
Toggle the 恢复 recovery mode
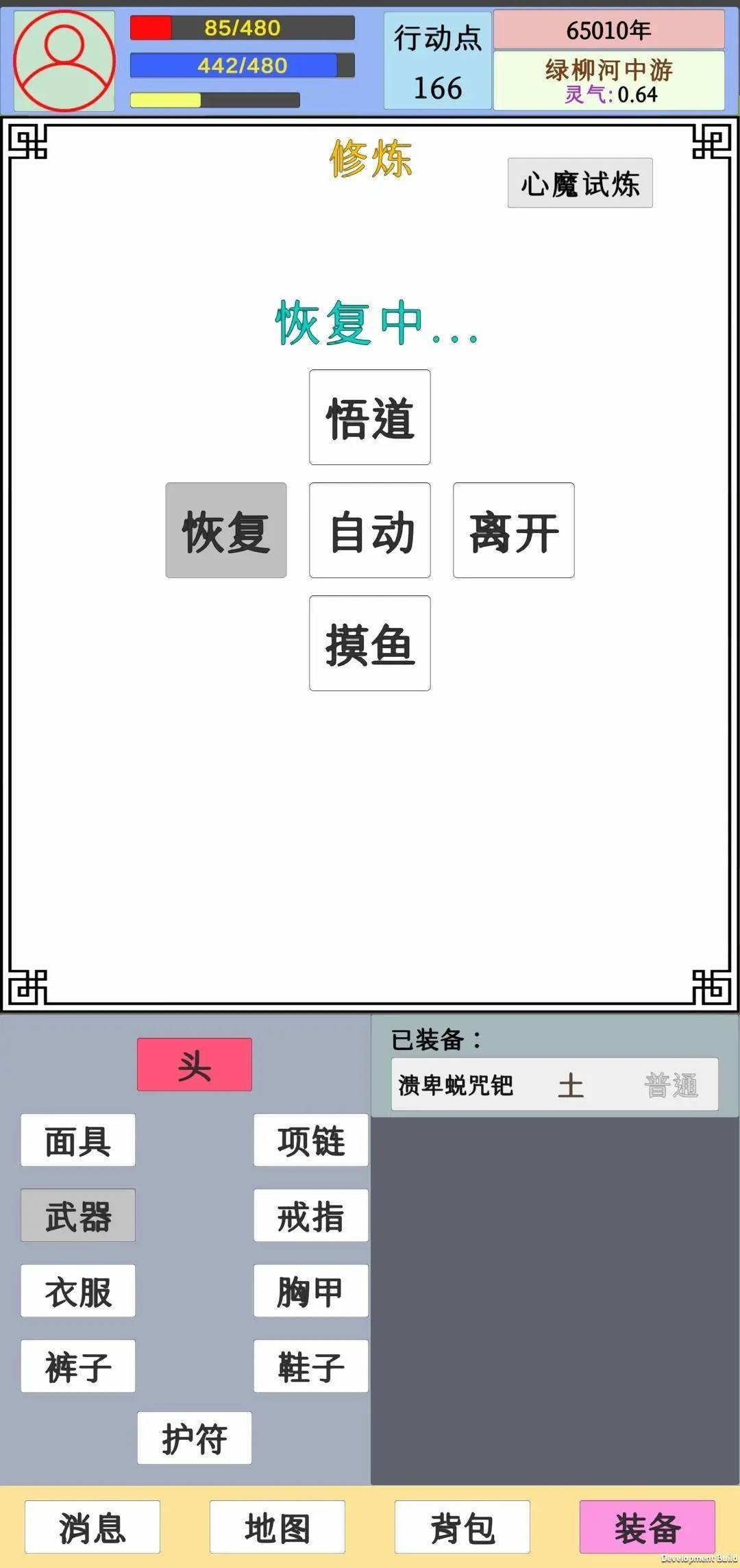click(x=226, y=531)
